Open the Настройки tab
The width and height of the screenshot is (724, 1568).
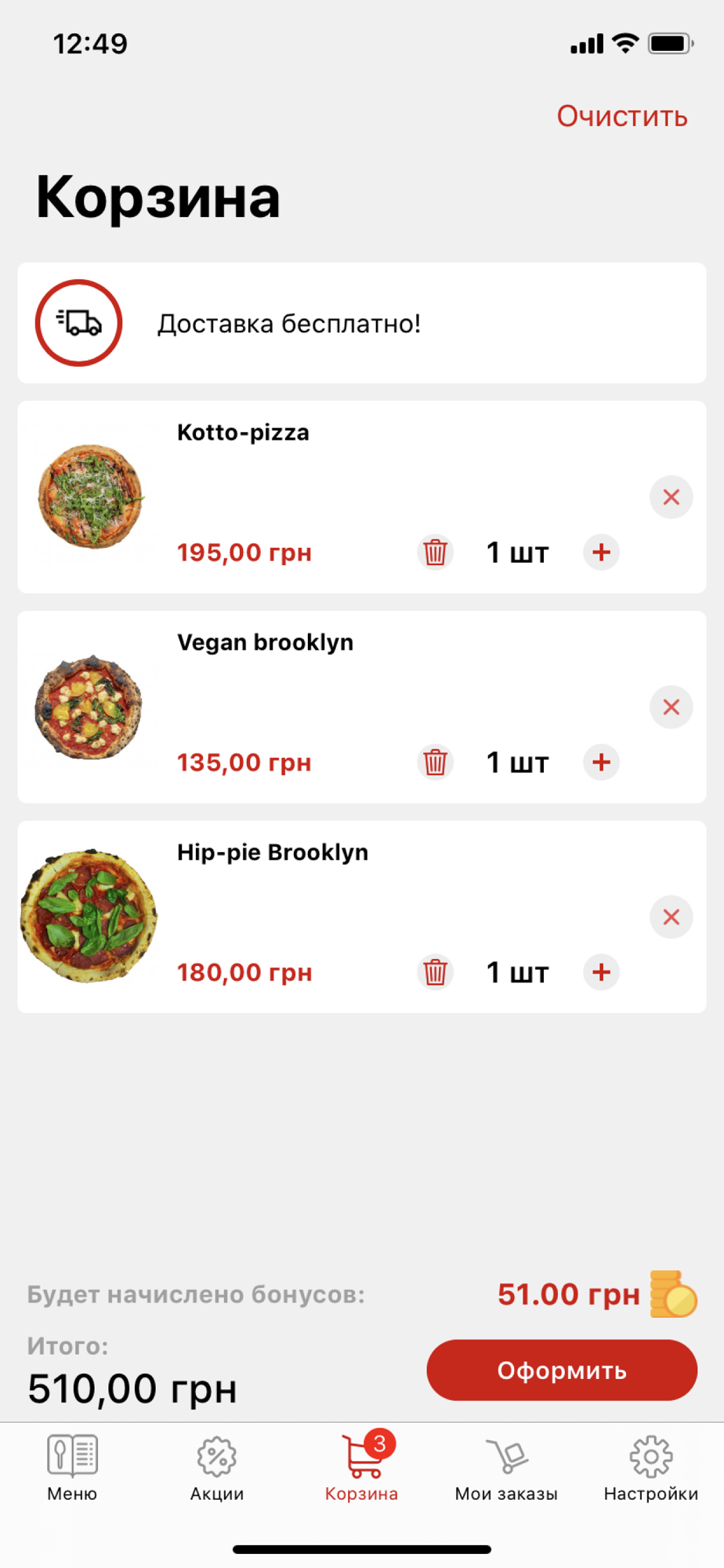pyautogui.click(x=650, y=1468)
